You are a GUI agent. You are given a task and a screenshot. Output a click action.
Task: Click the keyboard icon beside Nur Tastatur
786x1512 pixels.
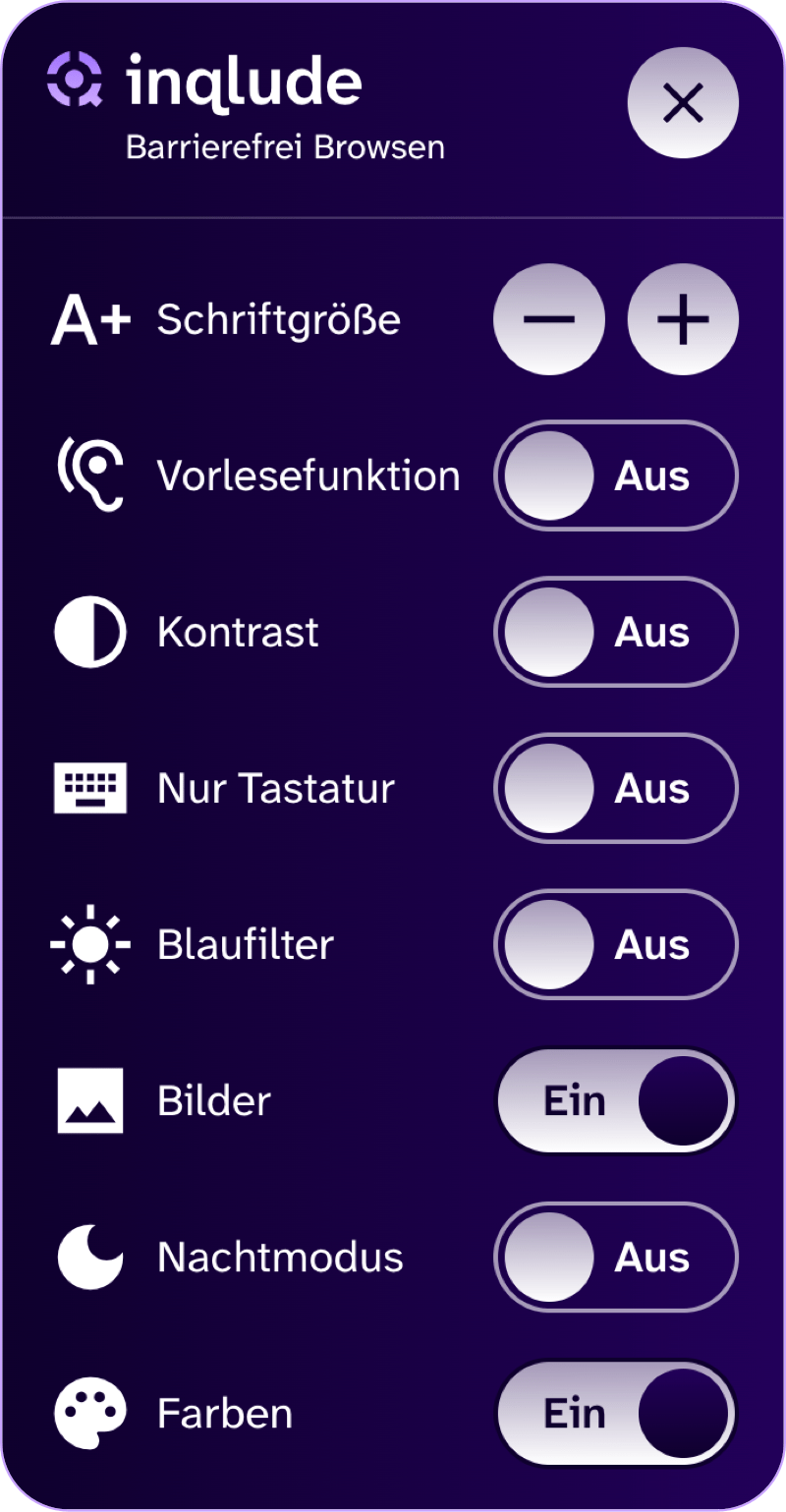coord(89,788)
